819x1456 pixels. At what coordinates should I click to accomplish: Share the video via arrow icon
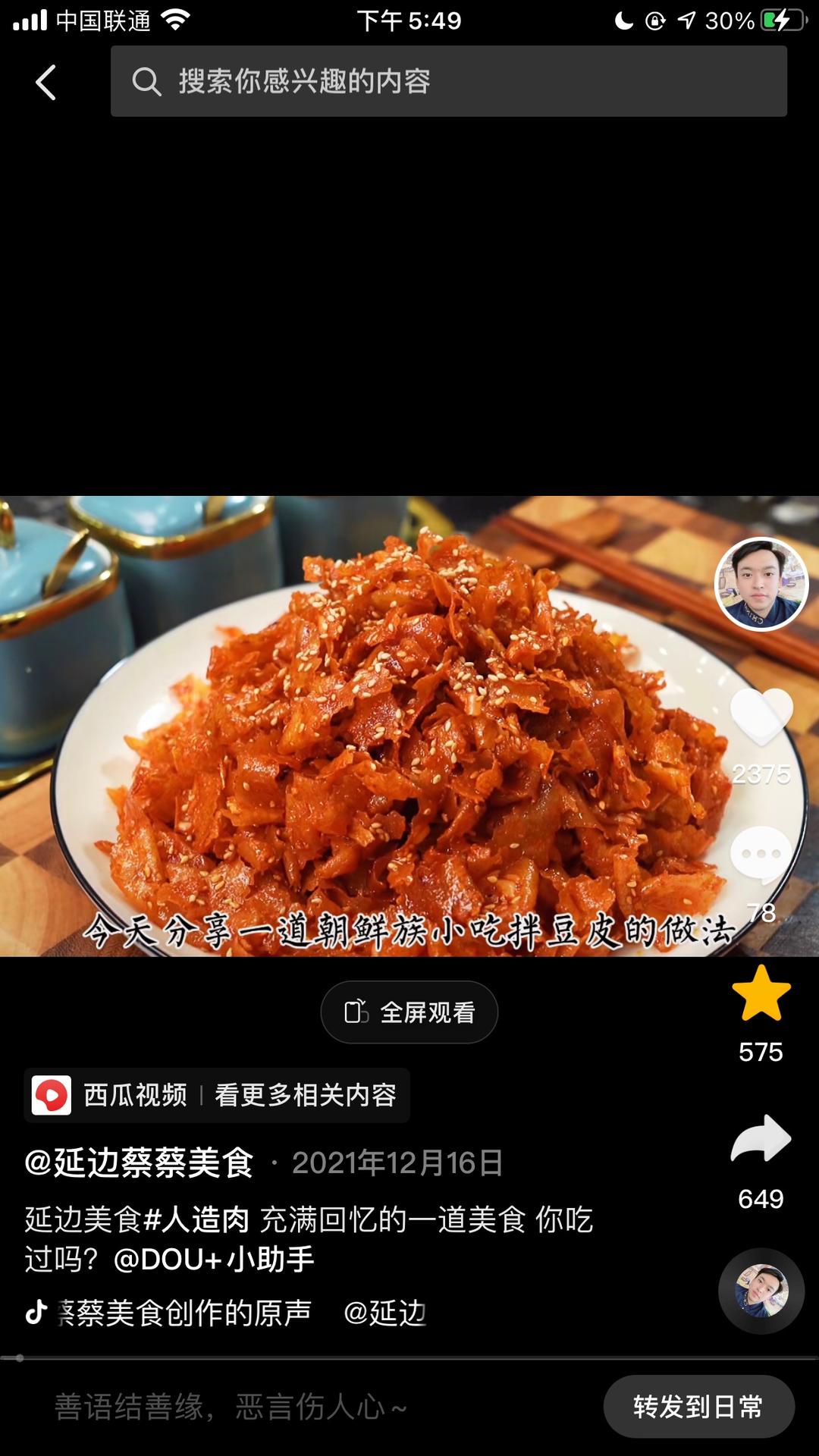[761, 1138]
